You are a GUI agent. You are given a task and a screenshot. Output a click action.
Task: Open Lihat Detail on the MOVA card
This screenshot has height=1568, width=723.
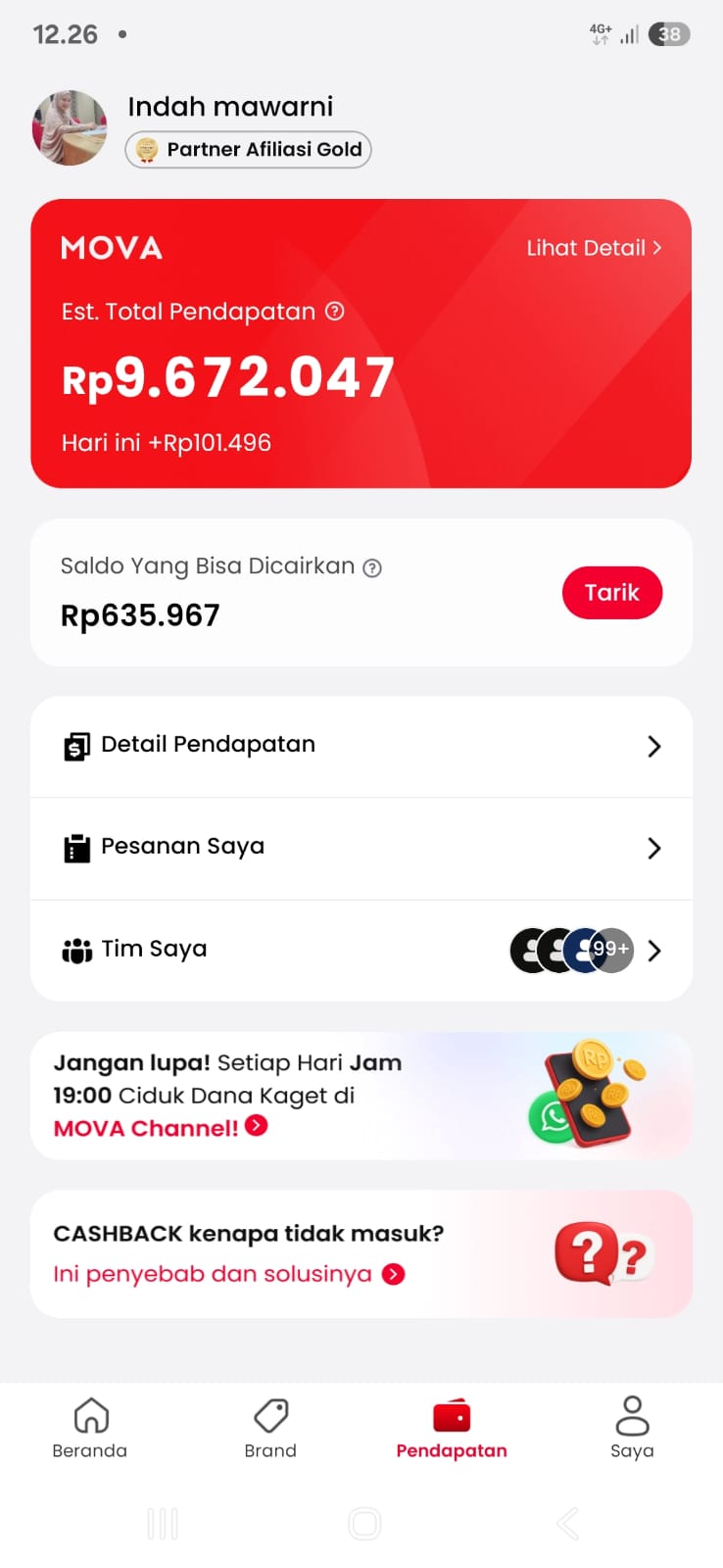coord(594,248)
